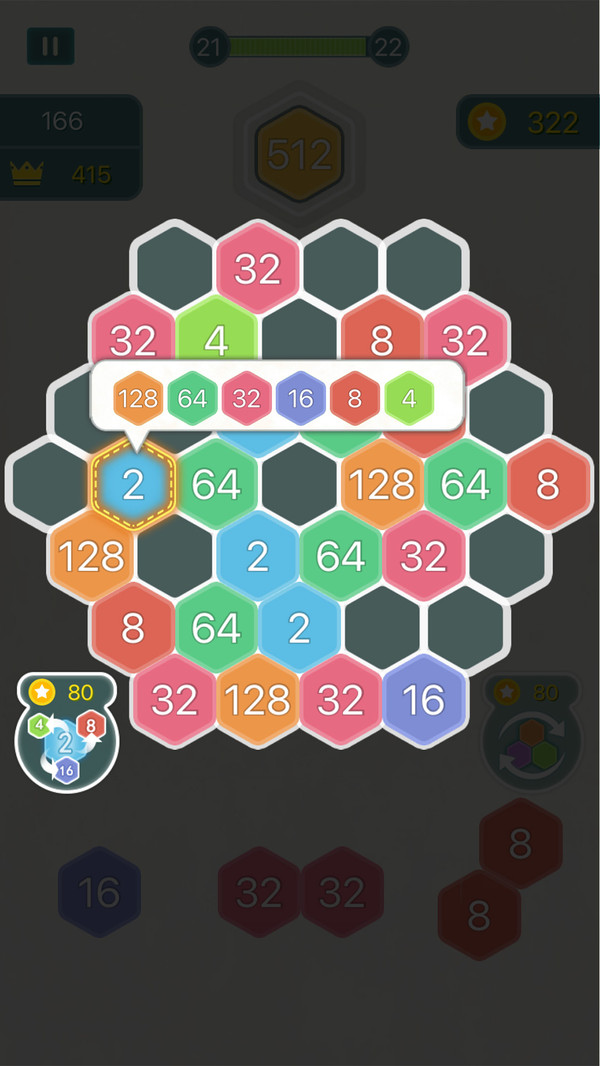This screenshot has height=1066, width=600.
Task: Choose 32 in the number popup
Action: pos(246,399)
